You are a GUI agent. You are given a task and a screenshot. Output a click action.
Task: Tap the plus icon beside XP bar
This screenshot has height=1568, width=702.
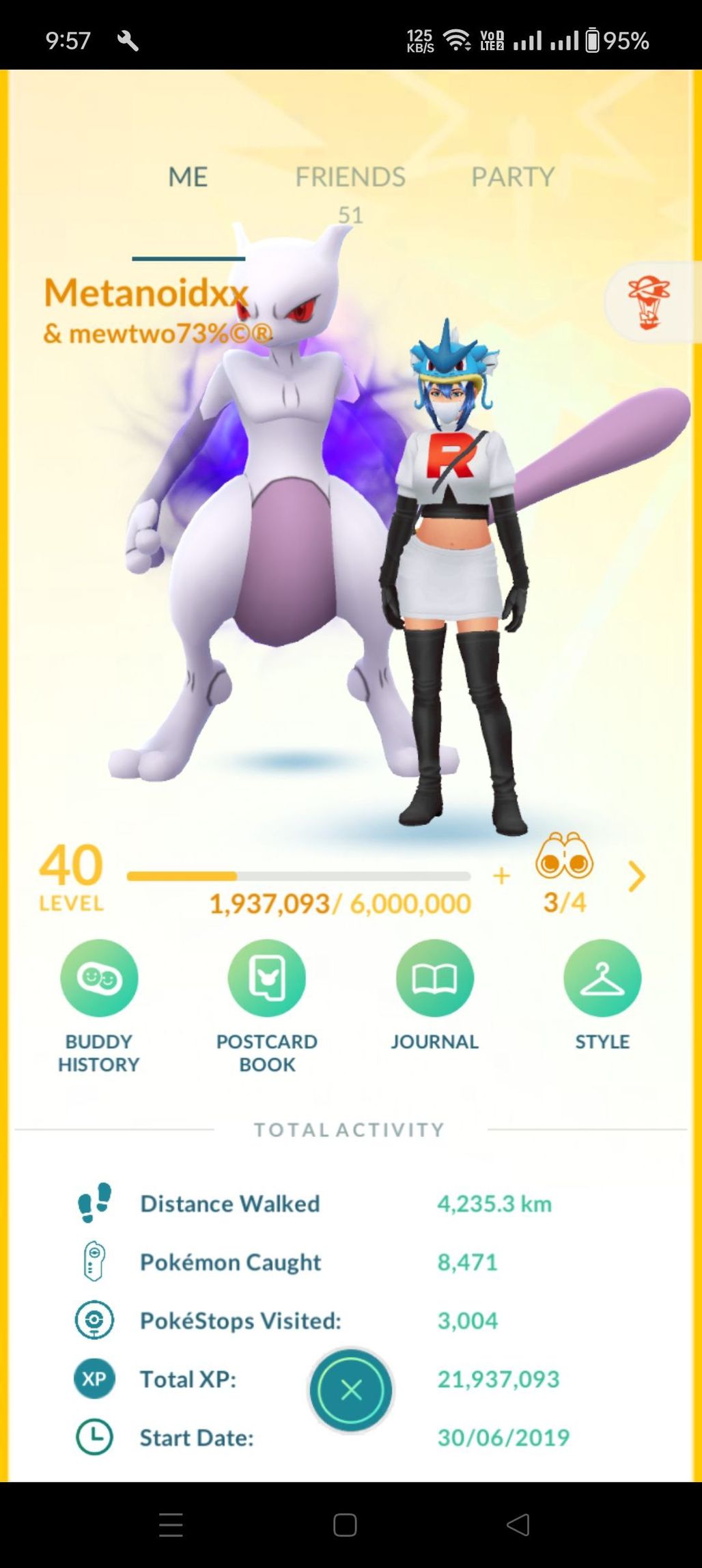[501, 876]
